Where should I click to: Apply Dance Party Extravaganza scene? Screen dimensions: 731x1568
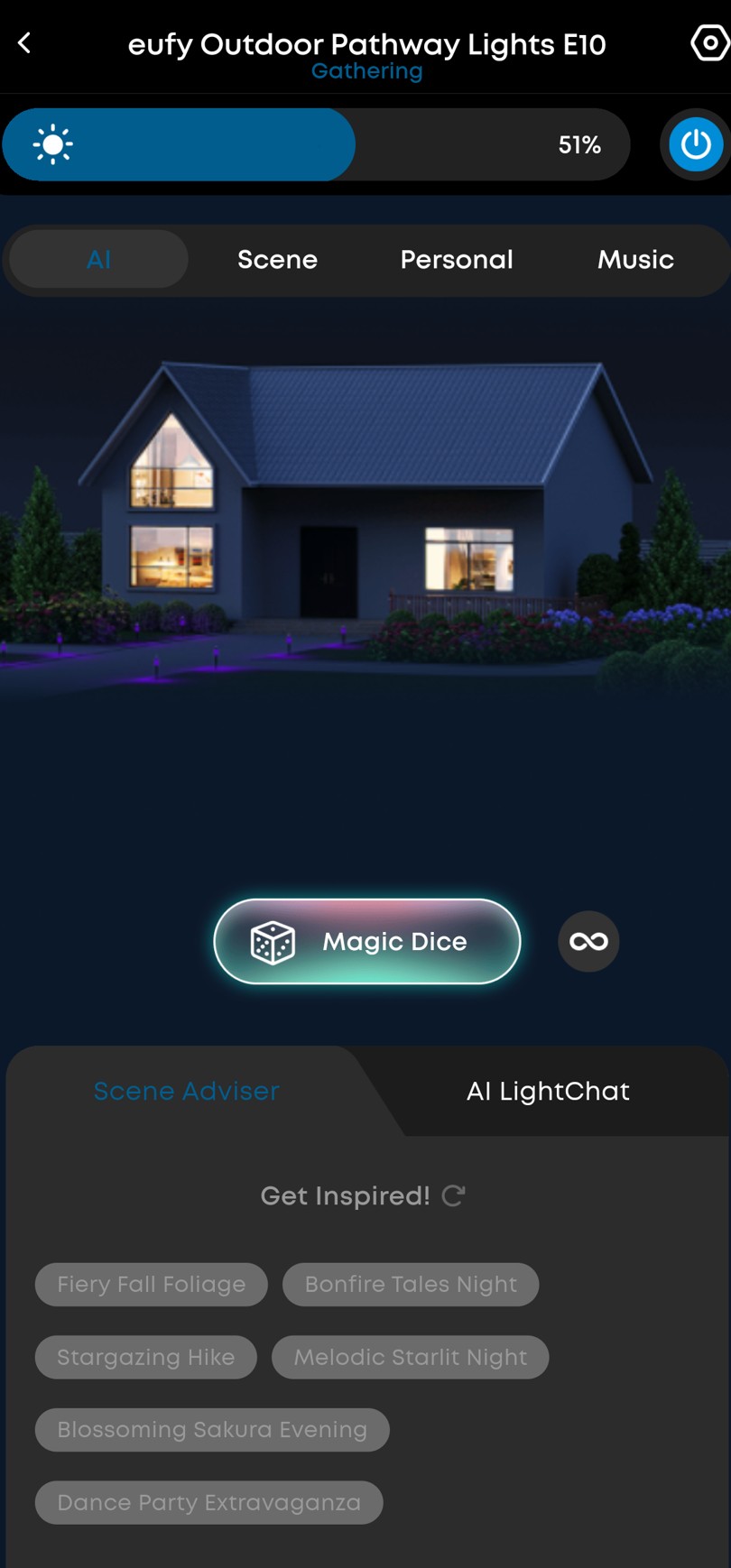(208, 1502)
